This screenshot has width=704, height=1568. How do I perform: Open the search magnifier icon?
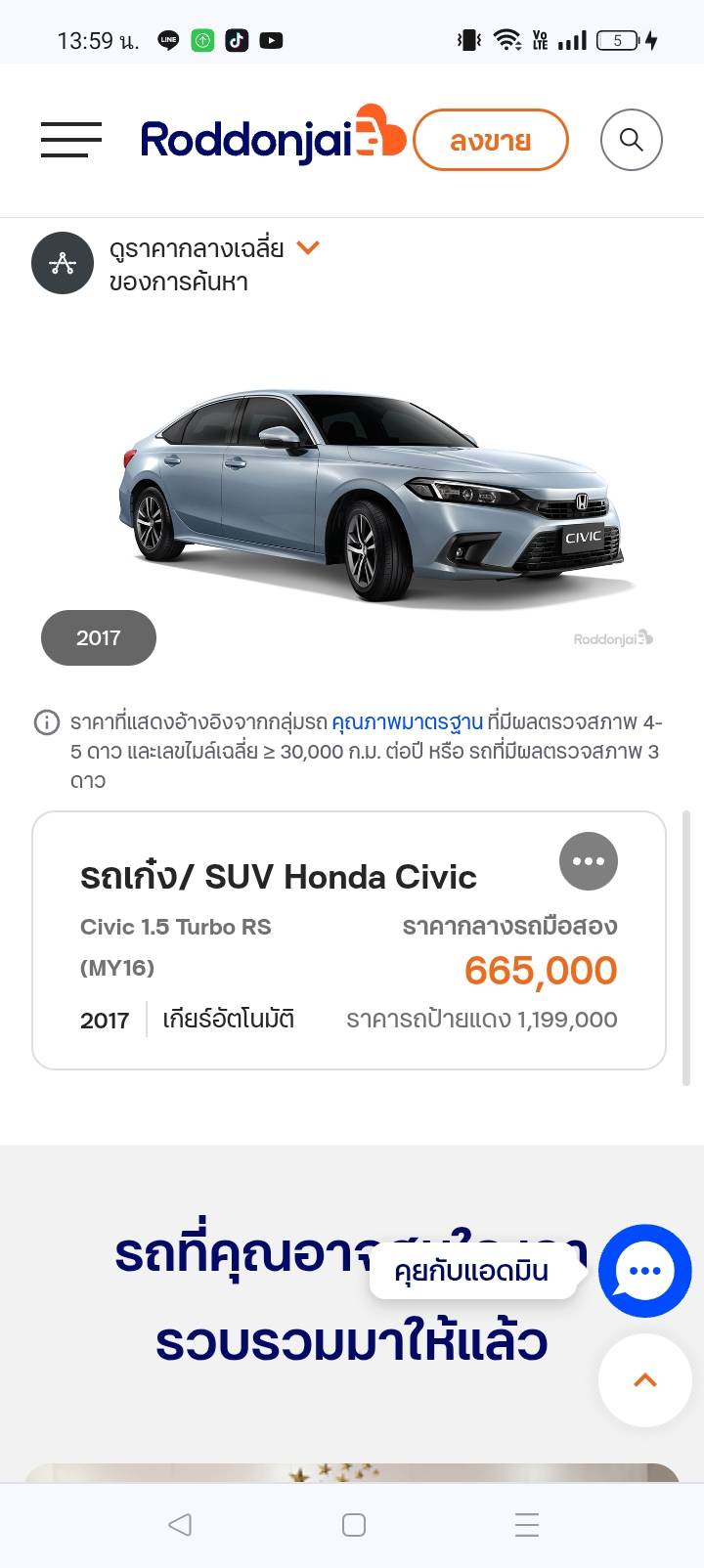pos(631,140)
